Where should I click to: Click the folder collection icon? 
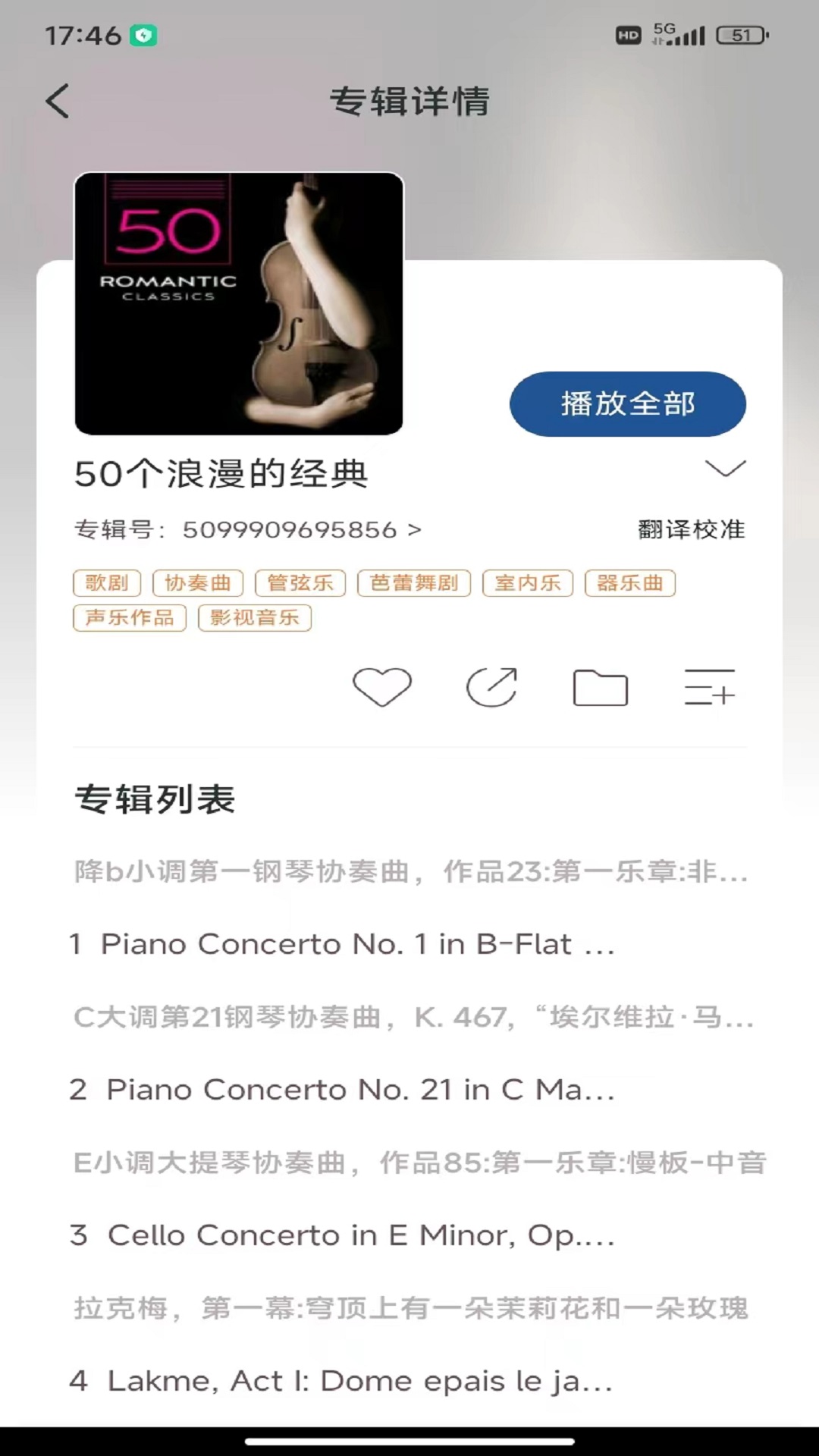pyautogui.click(x=601, y=687)
